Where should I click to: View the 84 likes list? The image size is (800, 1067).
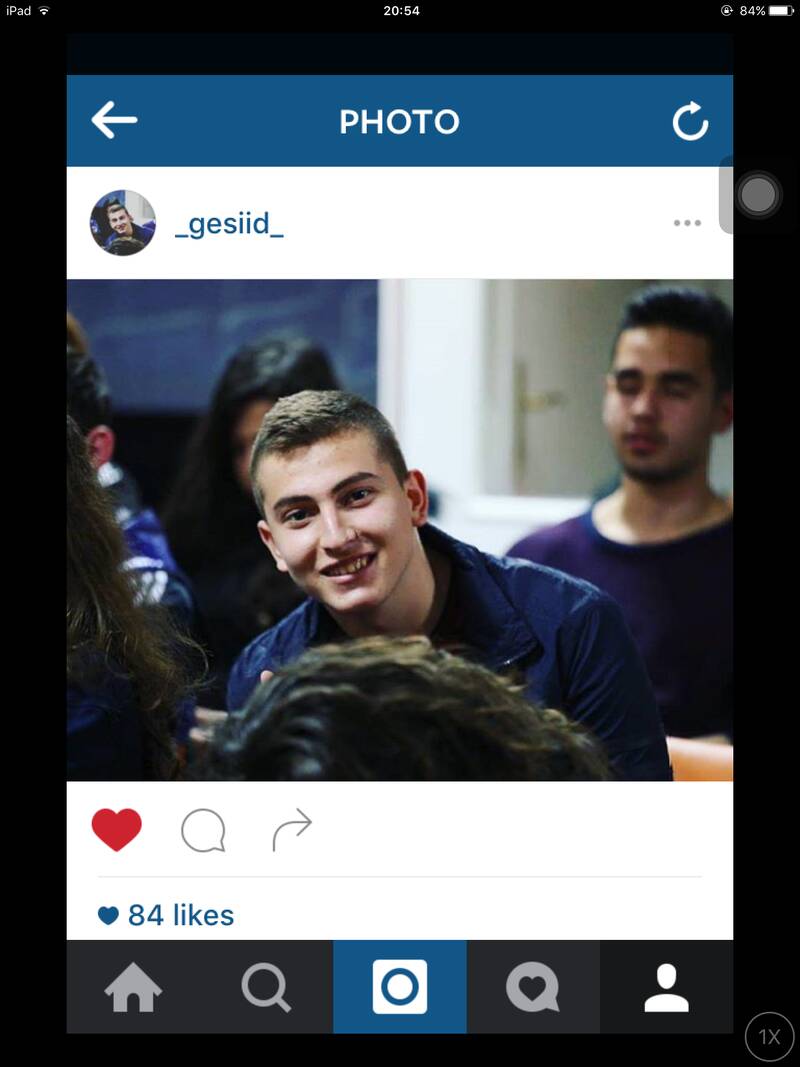pyautogui.click(x=167, y=915)
